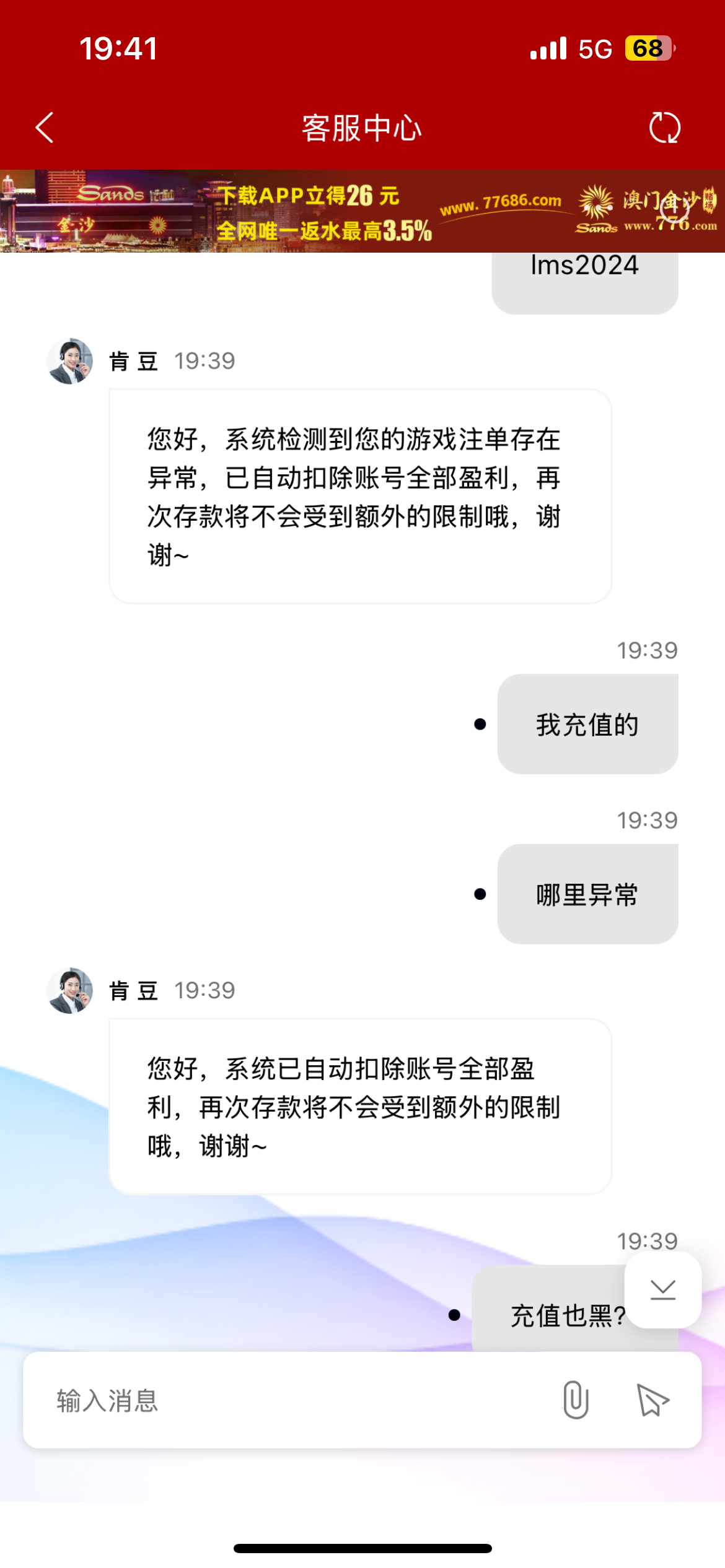Screen dimensions: 725x1568
Task: Open agent 肯豆's profile avatar
Action: click(x=70, y=360)
